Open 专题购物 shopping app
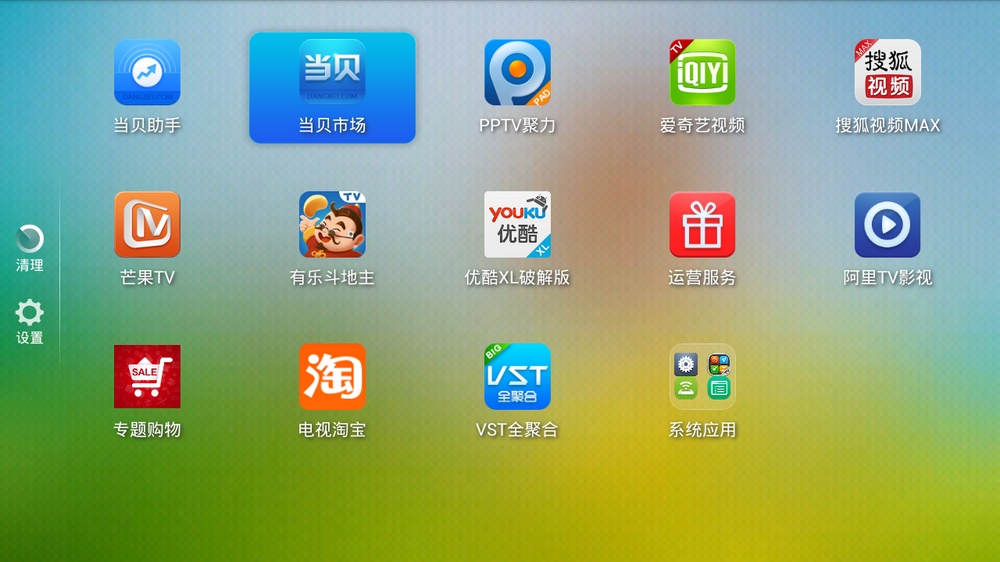1000x562 pixels. (x=147, y=377)
